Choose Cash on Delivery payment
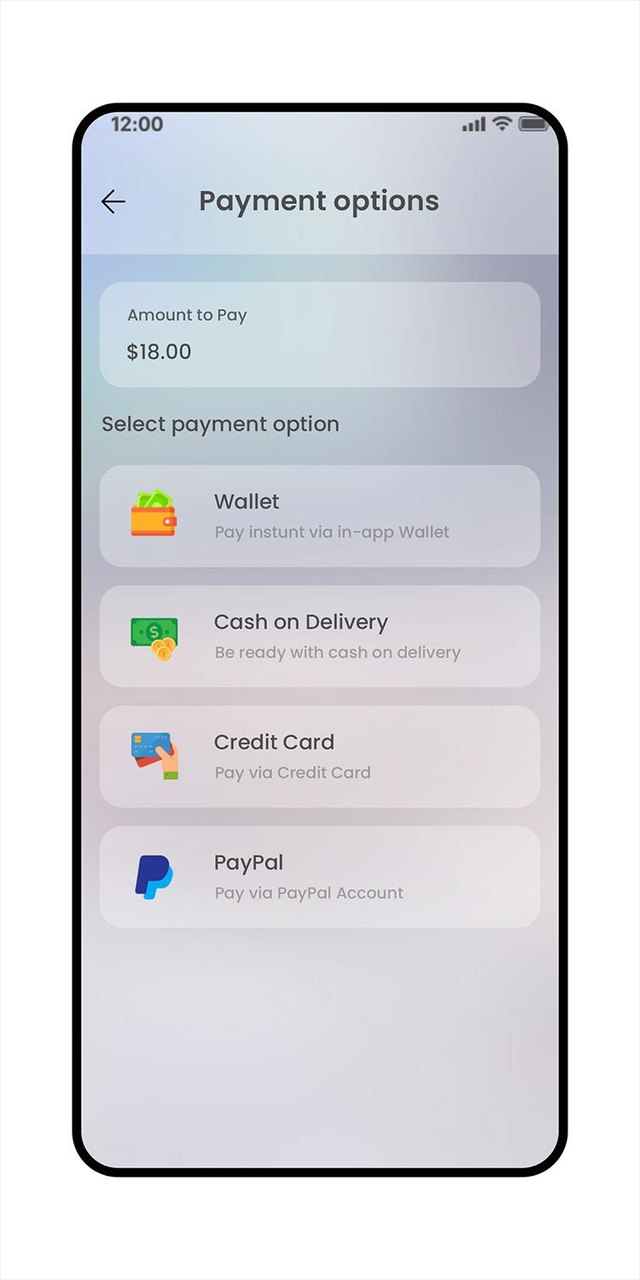 point(319,636)
